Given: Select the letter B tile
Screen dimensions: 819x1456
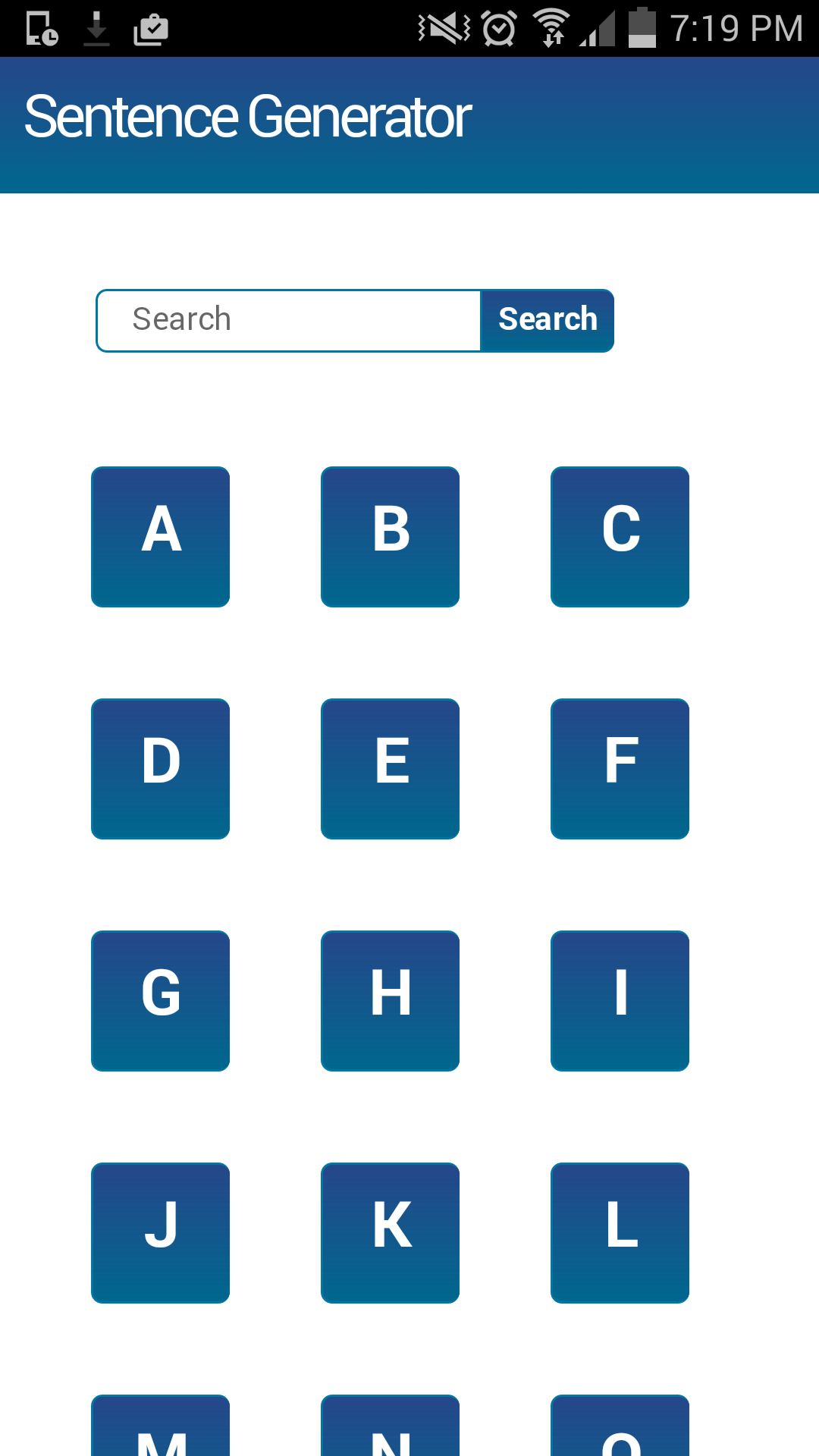Looking at the screenshot, I should tap(390, 536).
